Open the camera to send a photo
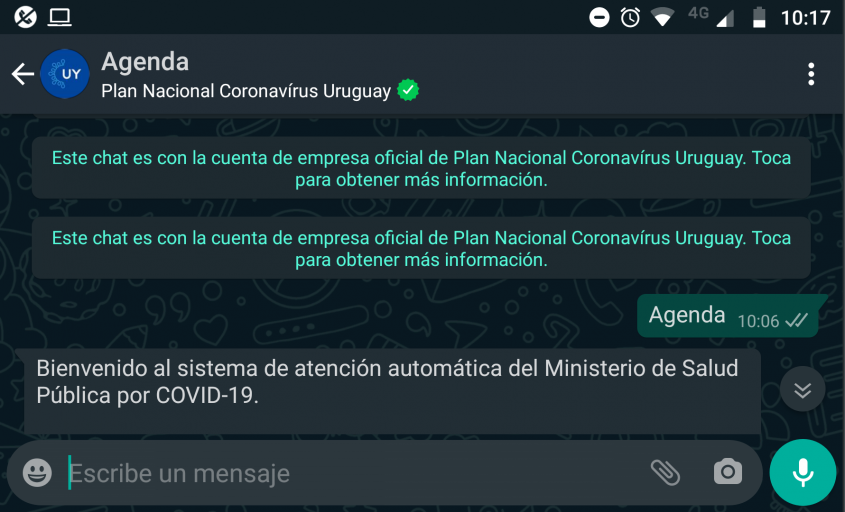845x512 pixels. pos(727,473)
